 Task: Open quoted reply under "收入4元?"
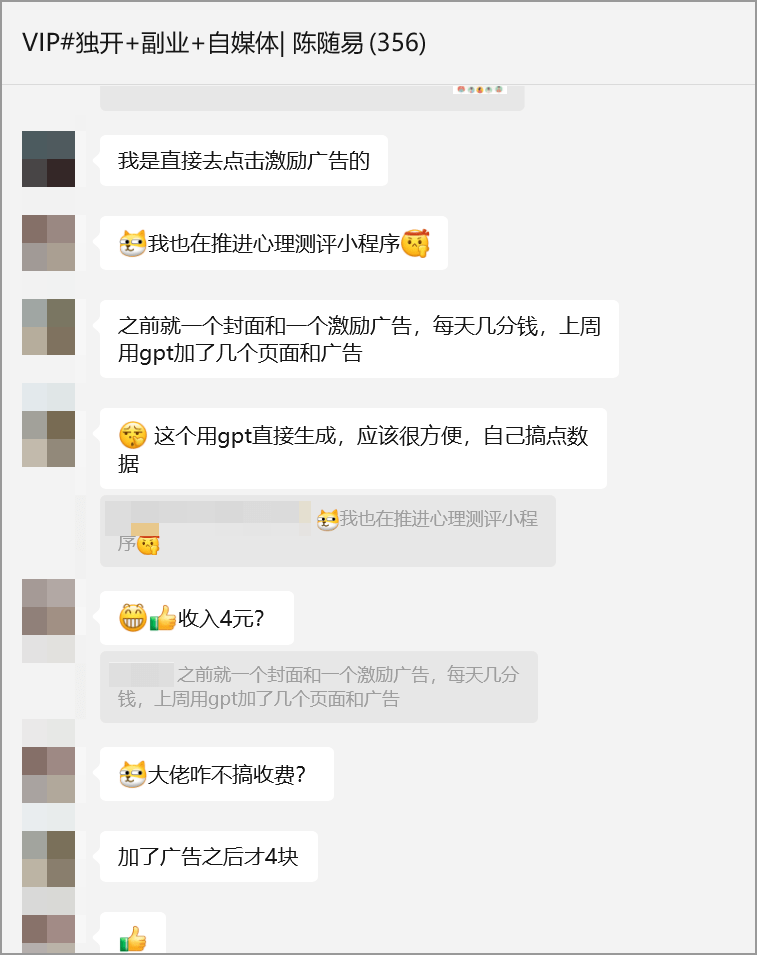point(318,687)
